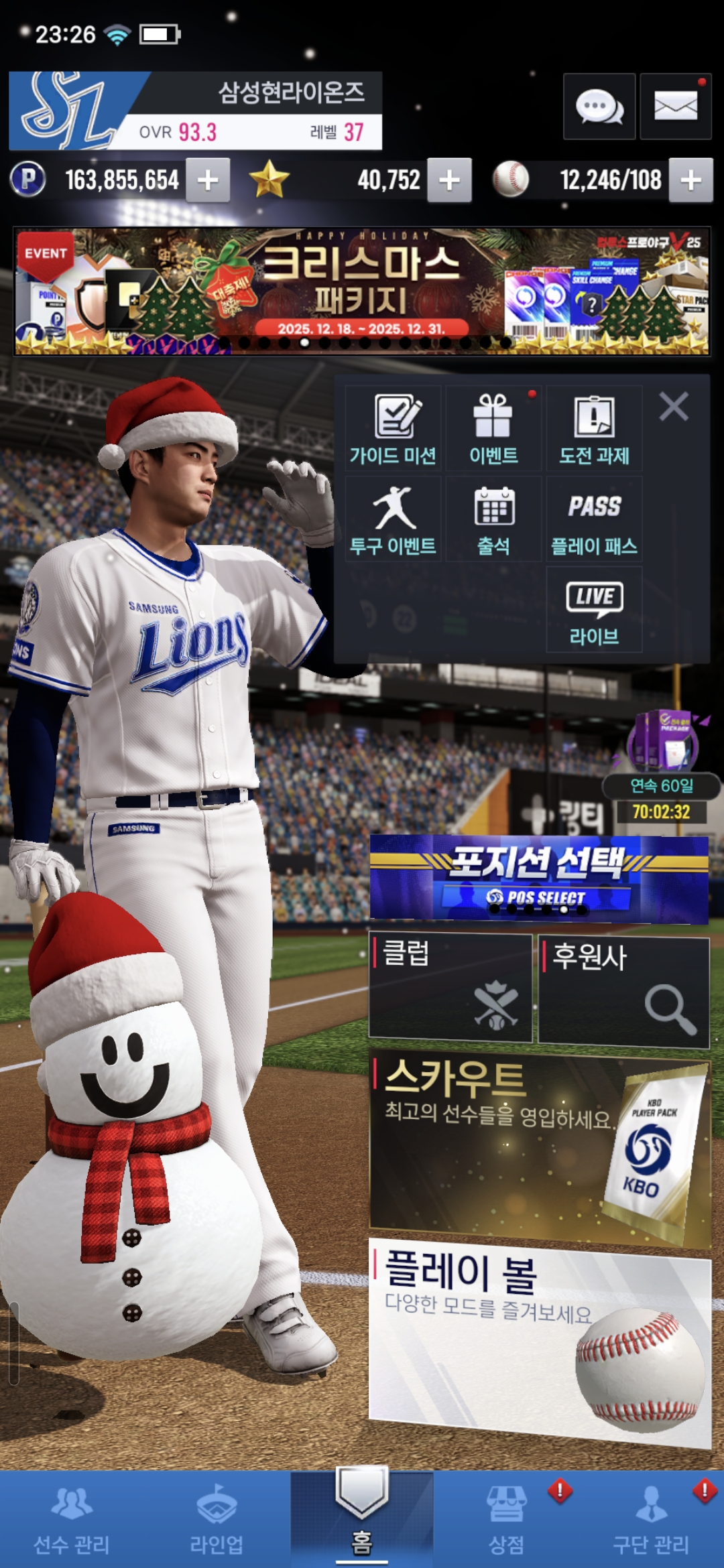
Task: Open 투구 이벤트
Action: click(x=394, y=520)
